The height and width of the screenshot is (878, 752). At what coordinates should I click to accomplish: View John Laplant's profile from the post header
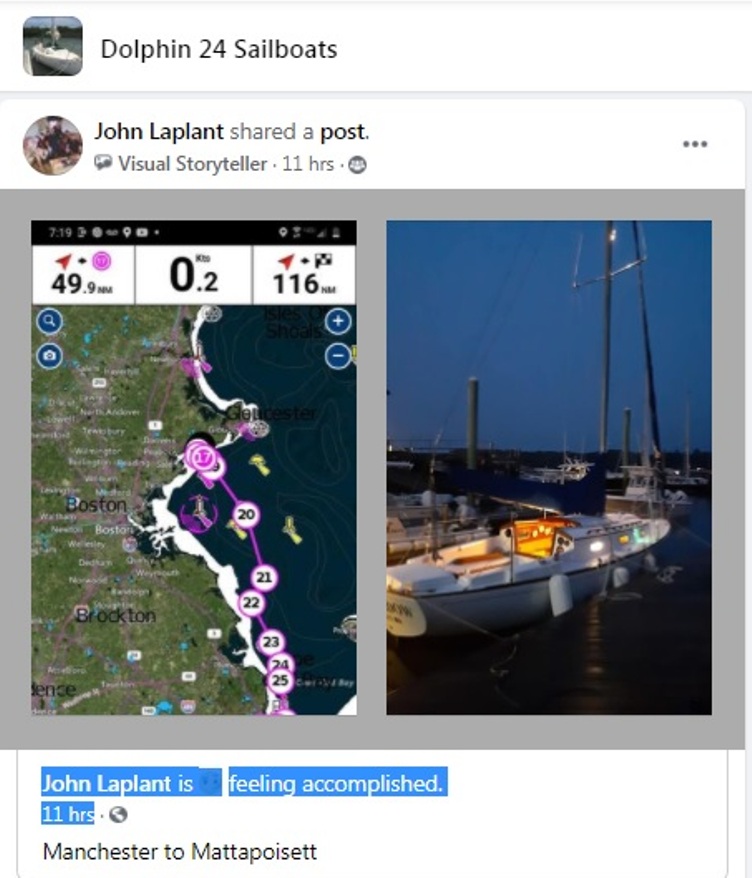point(158,131)
